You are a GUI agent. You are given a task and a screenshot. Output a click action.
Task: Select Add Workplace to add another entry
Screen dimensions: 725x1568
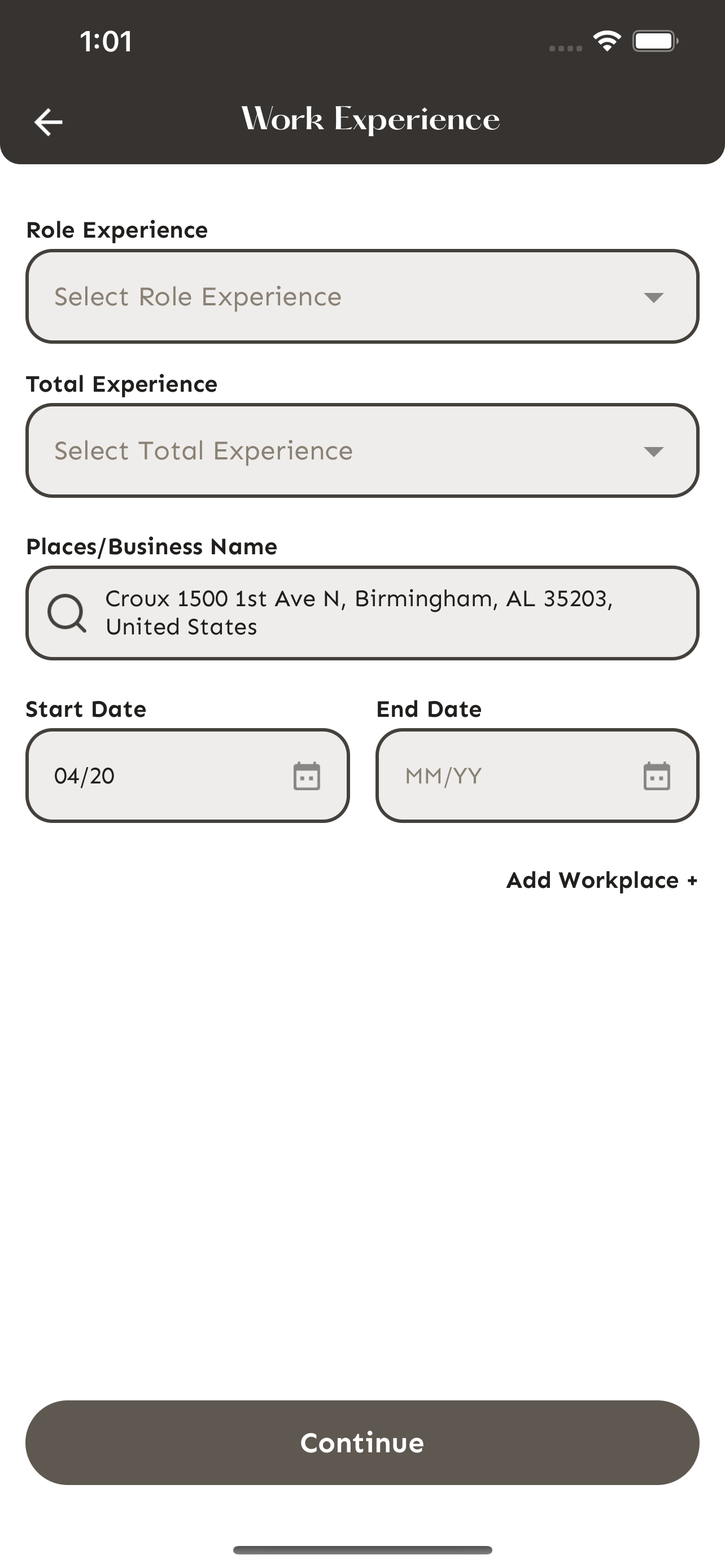tap(601, 880)
